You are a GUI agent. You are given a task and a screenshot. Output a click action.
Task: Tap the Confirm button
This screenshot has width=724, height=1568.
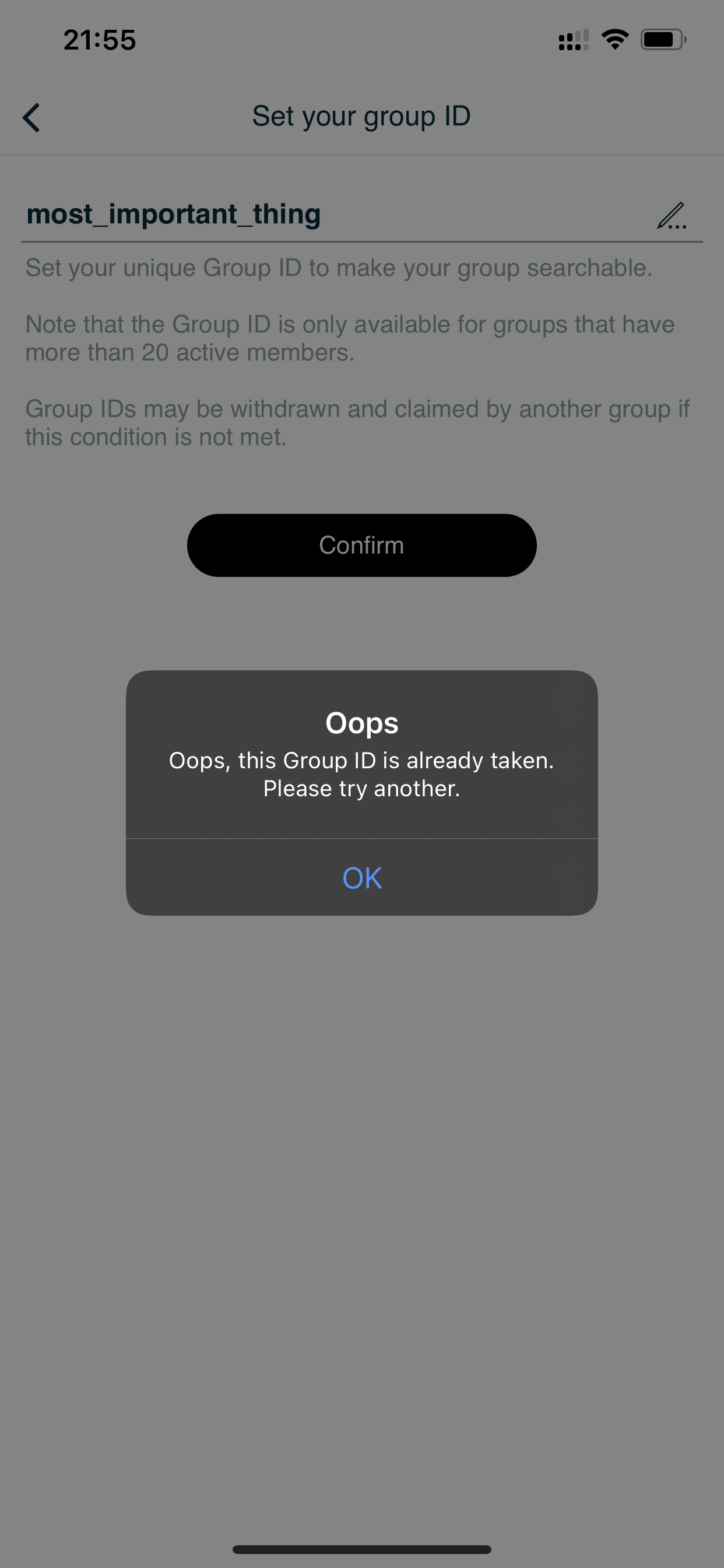click(361, 545)
